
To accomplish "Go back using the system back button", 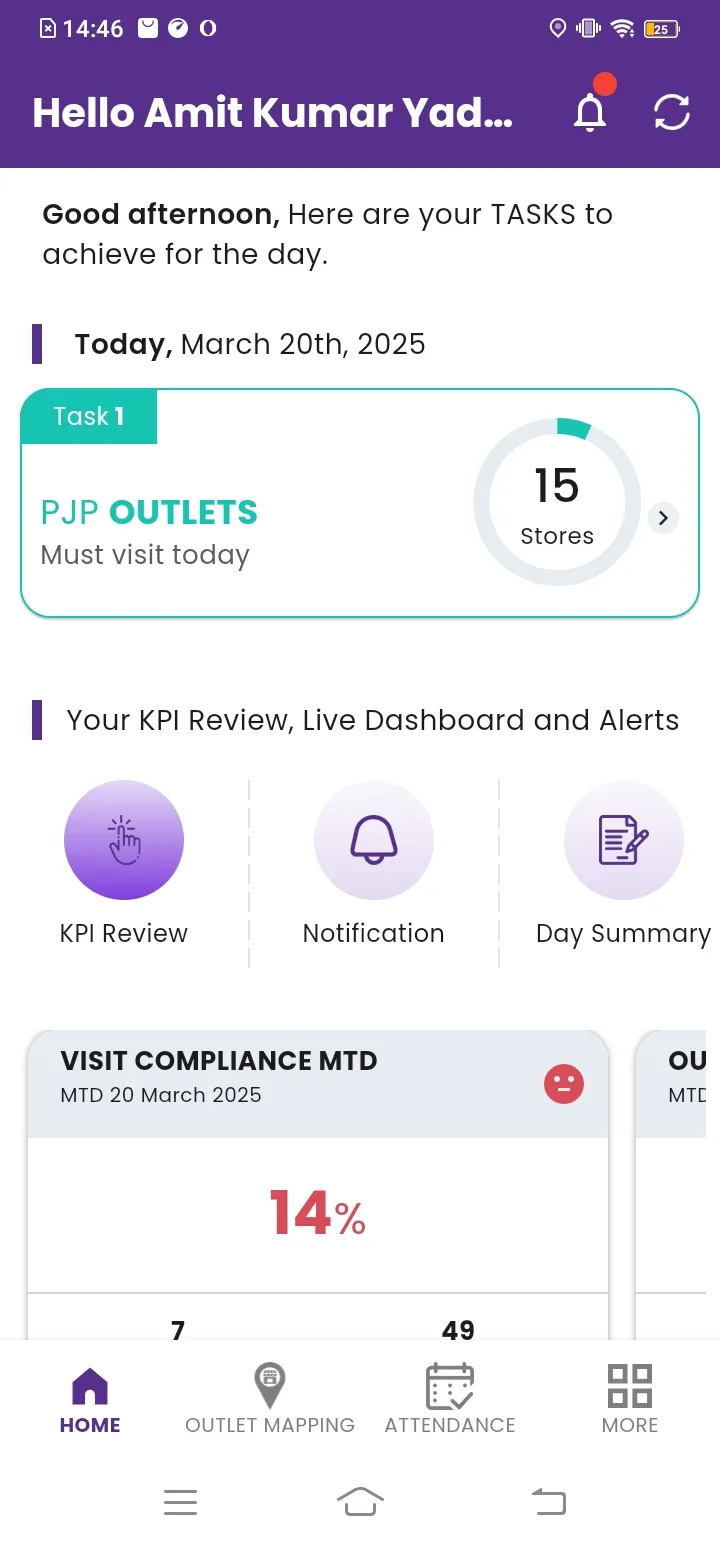I will pyautogui.click(x=548, y=1501).
